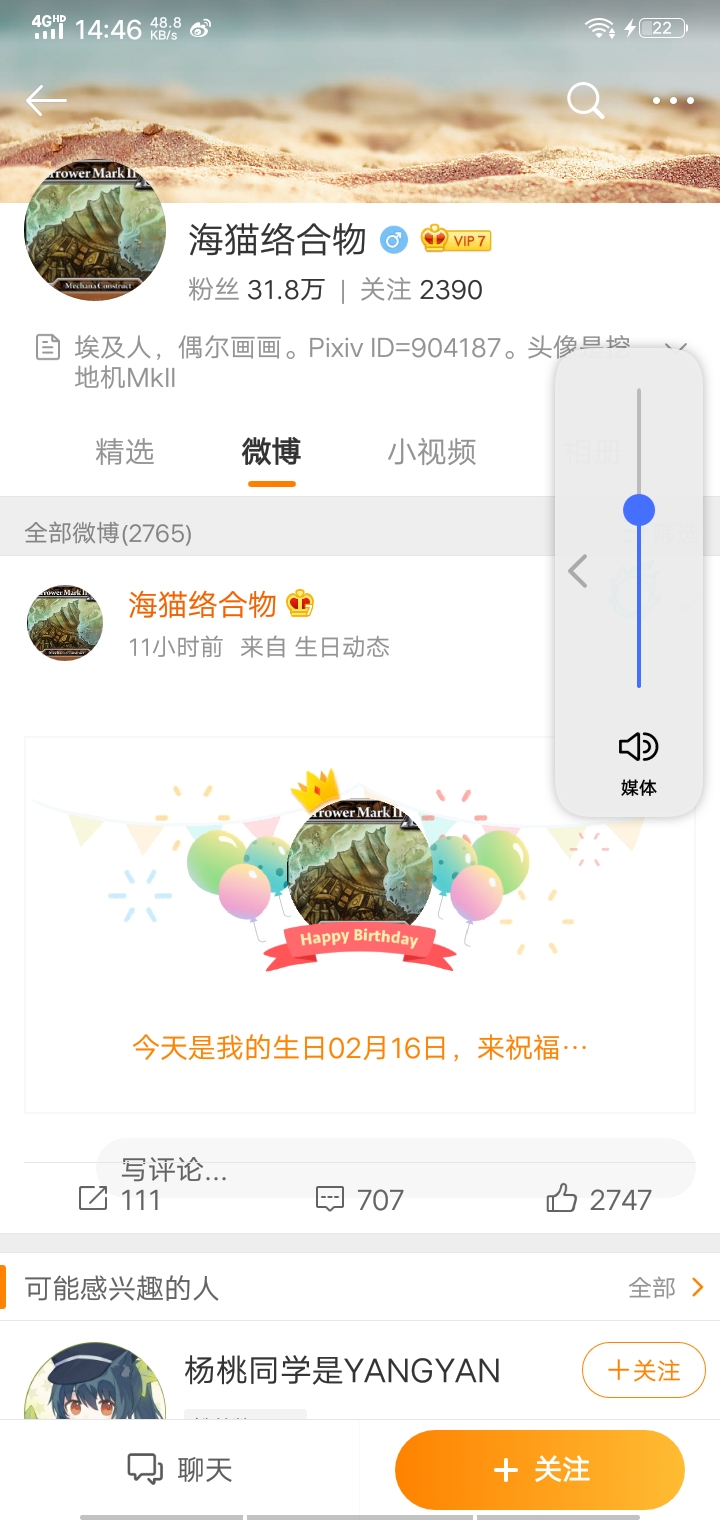Tap the orange 关注 follow button
Image resolution: width=720 pixels, height=1520 pixels.
coord(539,1468)
